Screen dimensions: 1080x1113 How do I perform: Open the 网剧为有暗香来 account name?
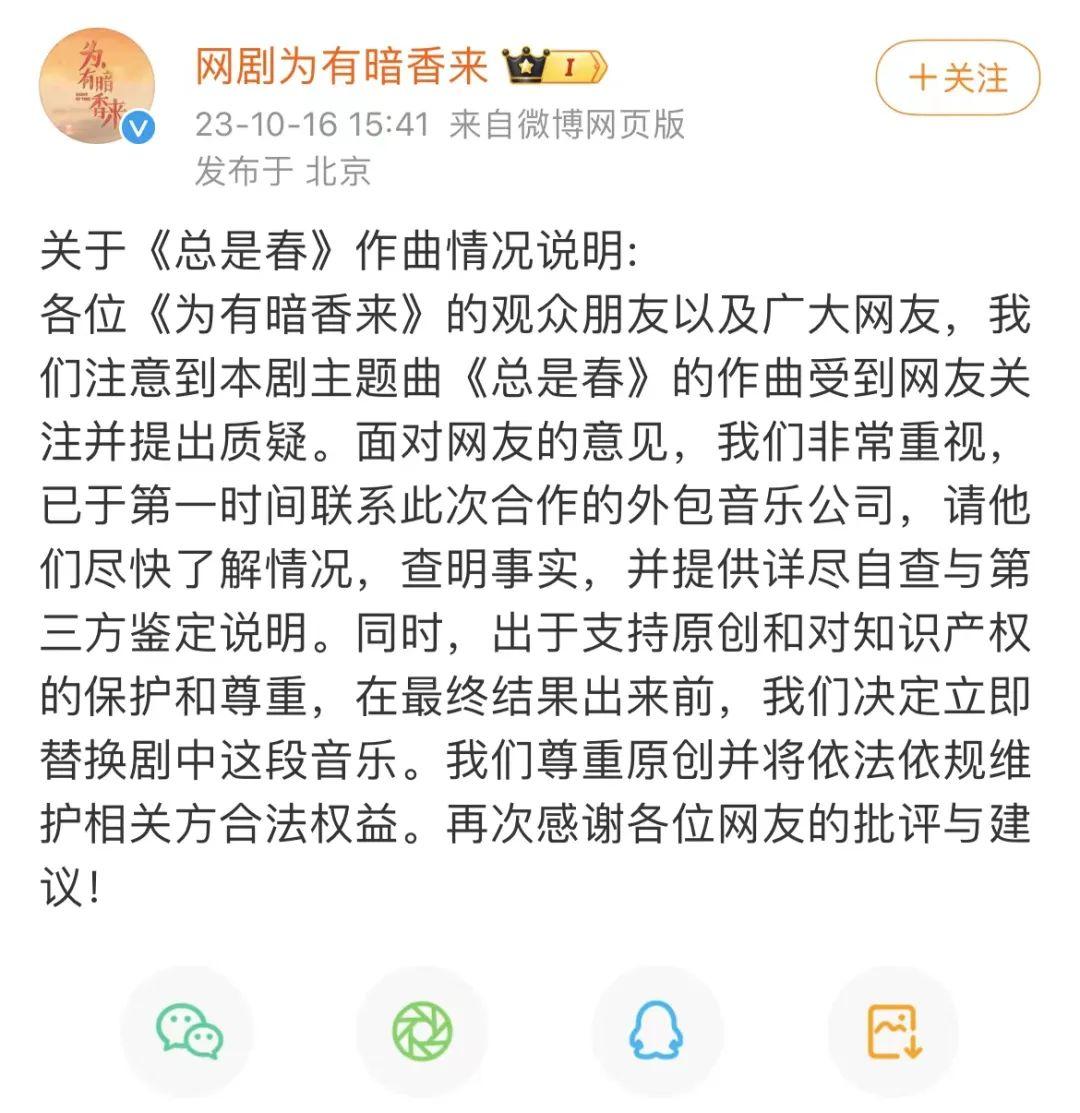tap(341, 66)
